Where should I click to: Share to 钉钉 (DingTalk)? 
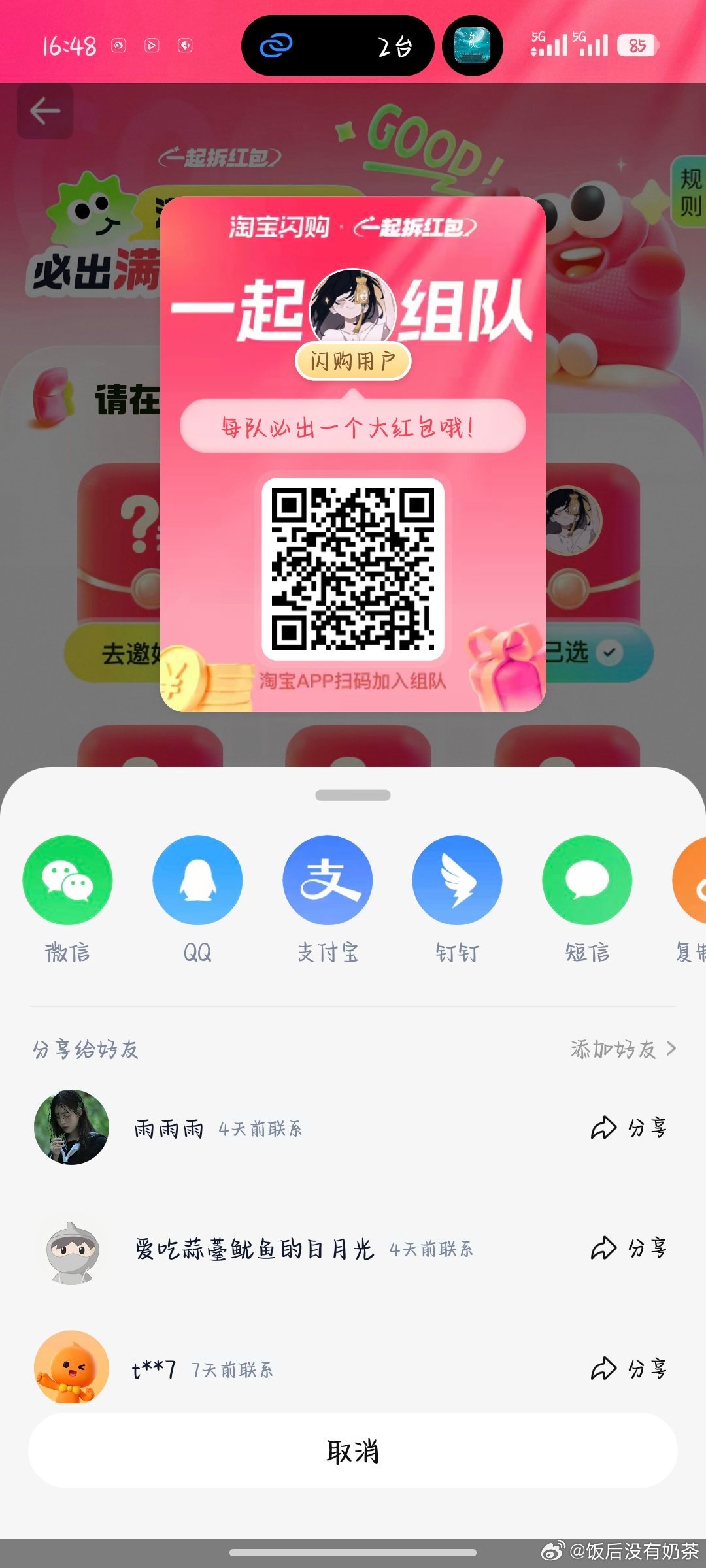(x=457, y=880)
